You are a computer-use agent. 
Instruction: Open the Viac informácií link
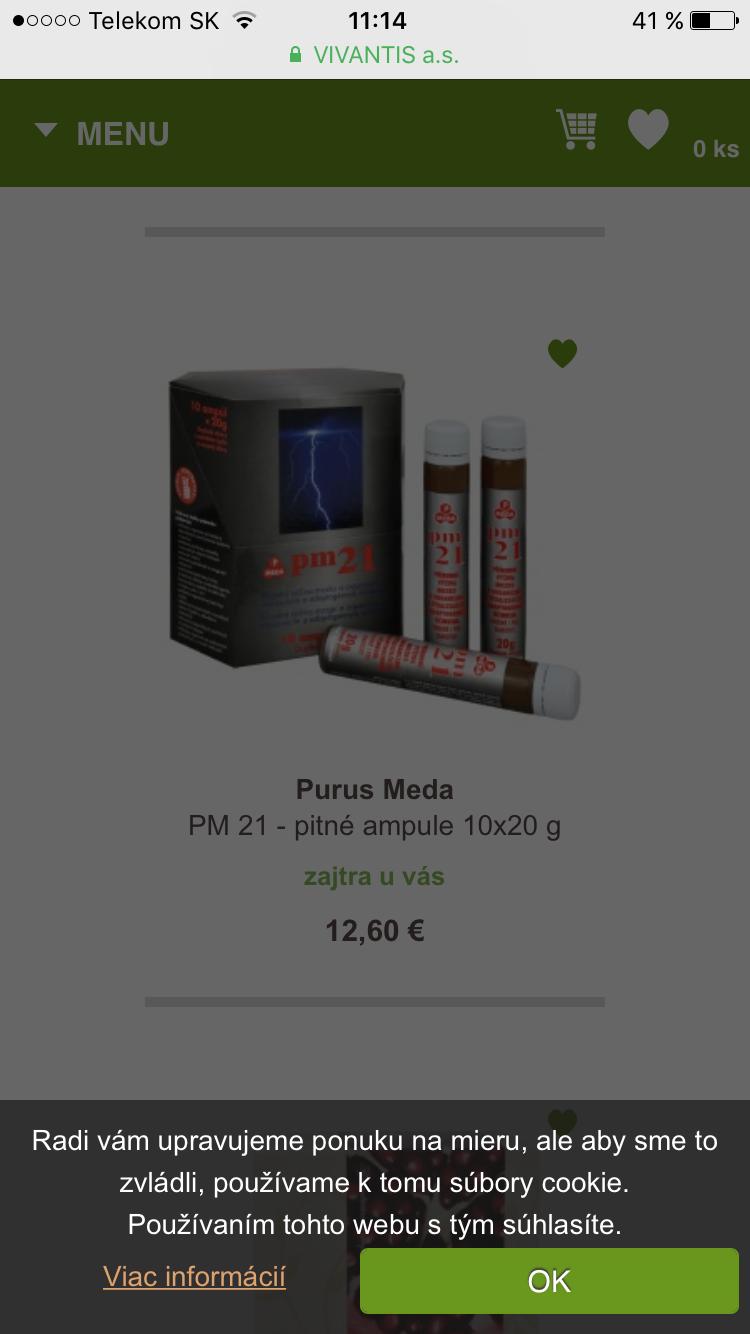pos(194,1277)
